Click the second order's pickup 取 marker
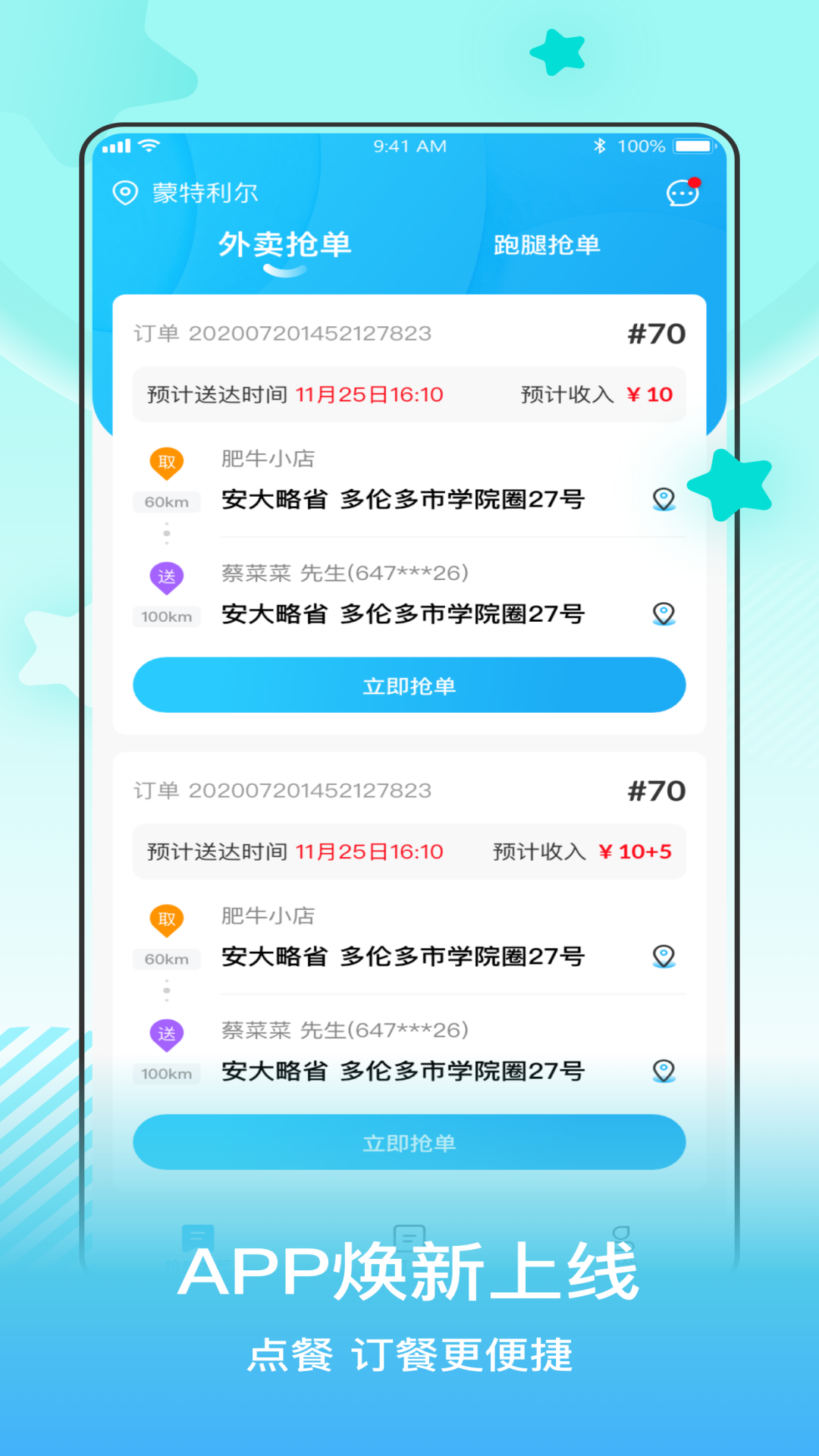 [x=167, y=918]
